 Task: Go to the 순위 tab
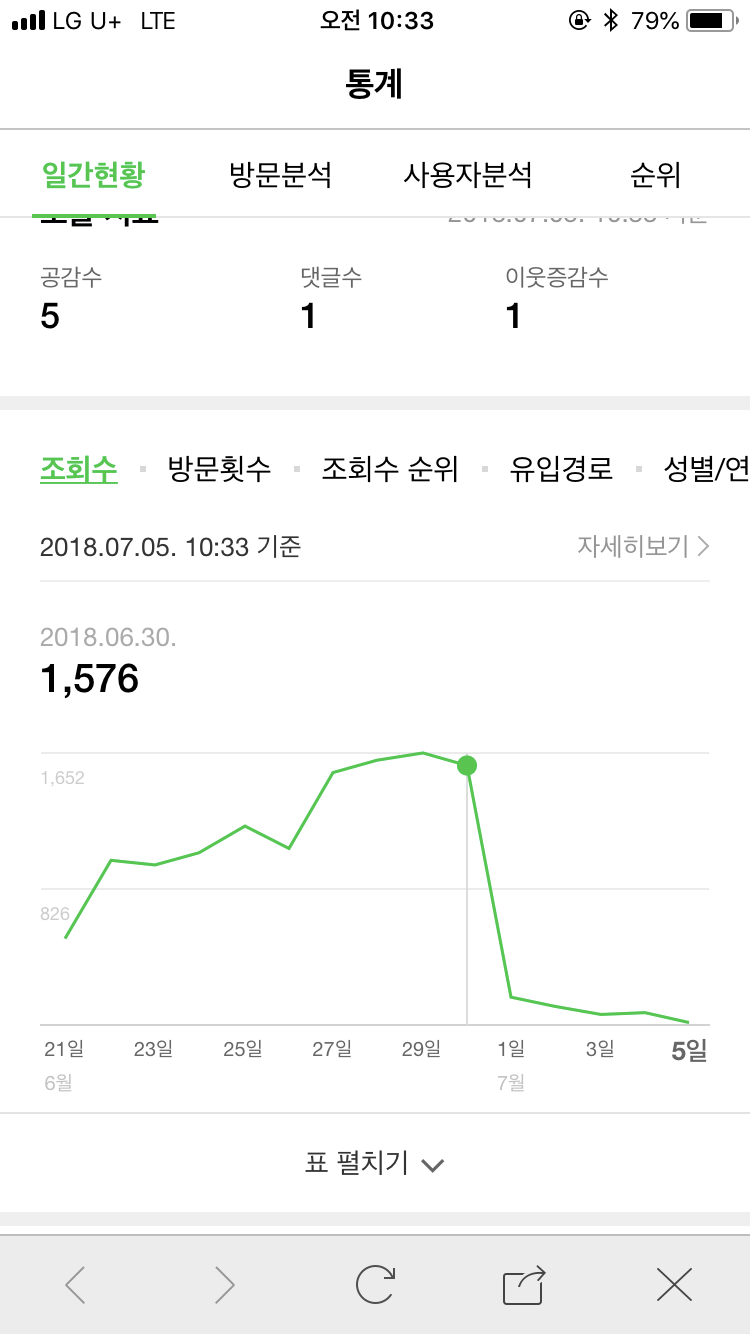[x=655, y=176]
